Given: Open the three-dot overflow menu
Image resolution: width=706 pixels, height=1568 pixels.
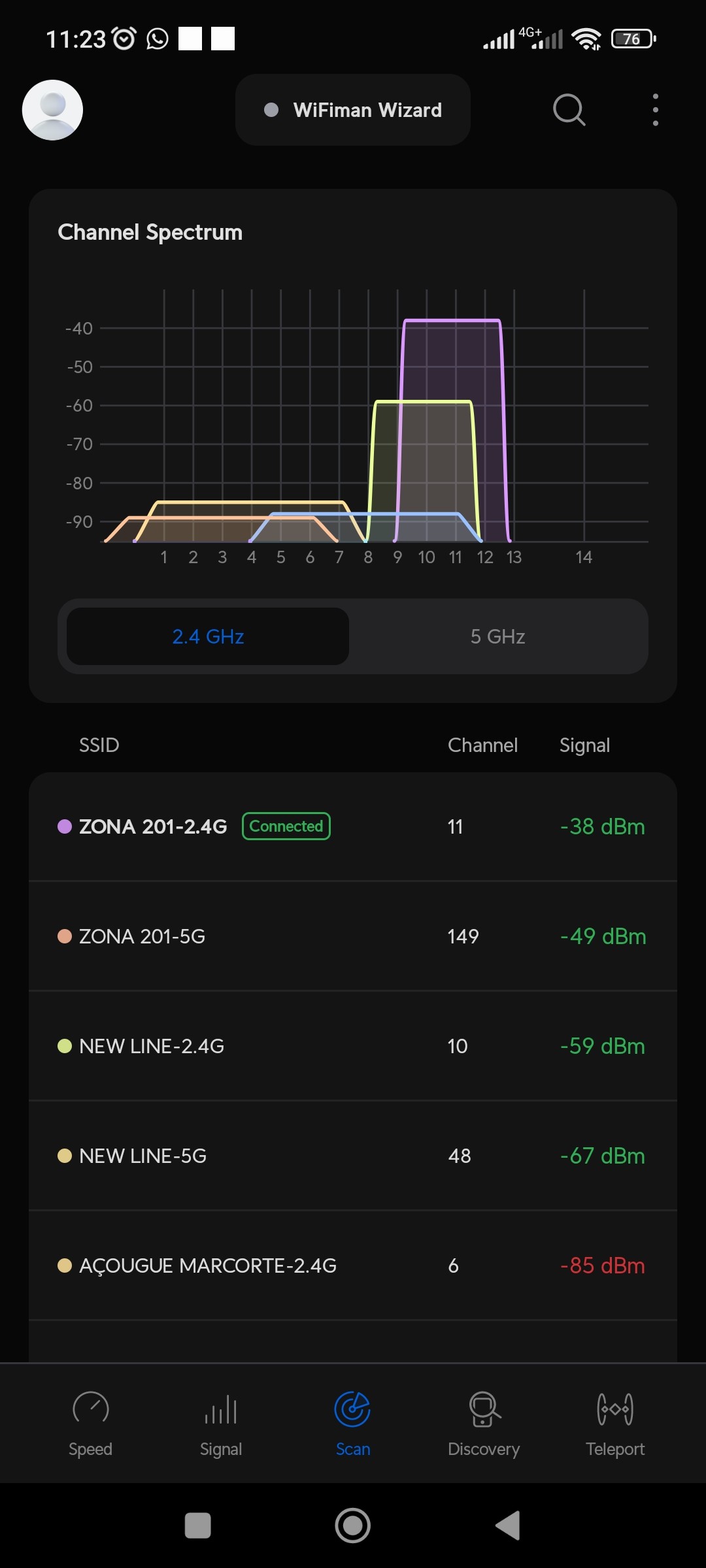Looking at the screenshot, I should point(655,110).
